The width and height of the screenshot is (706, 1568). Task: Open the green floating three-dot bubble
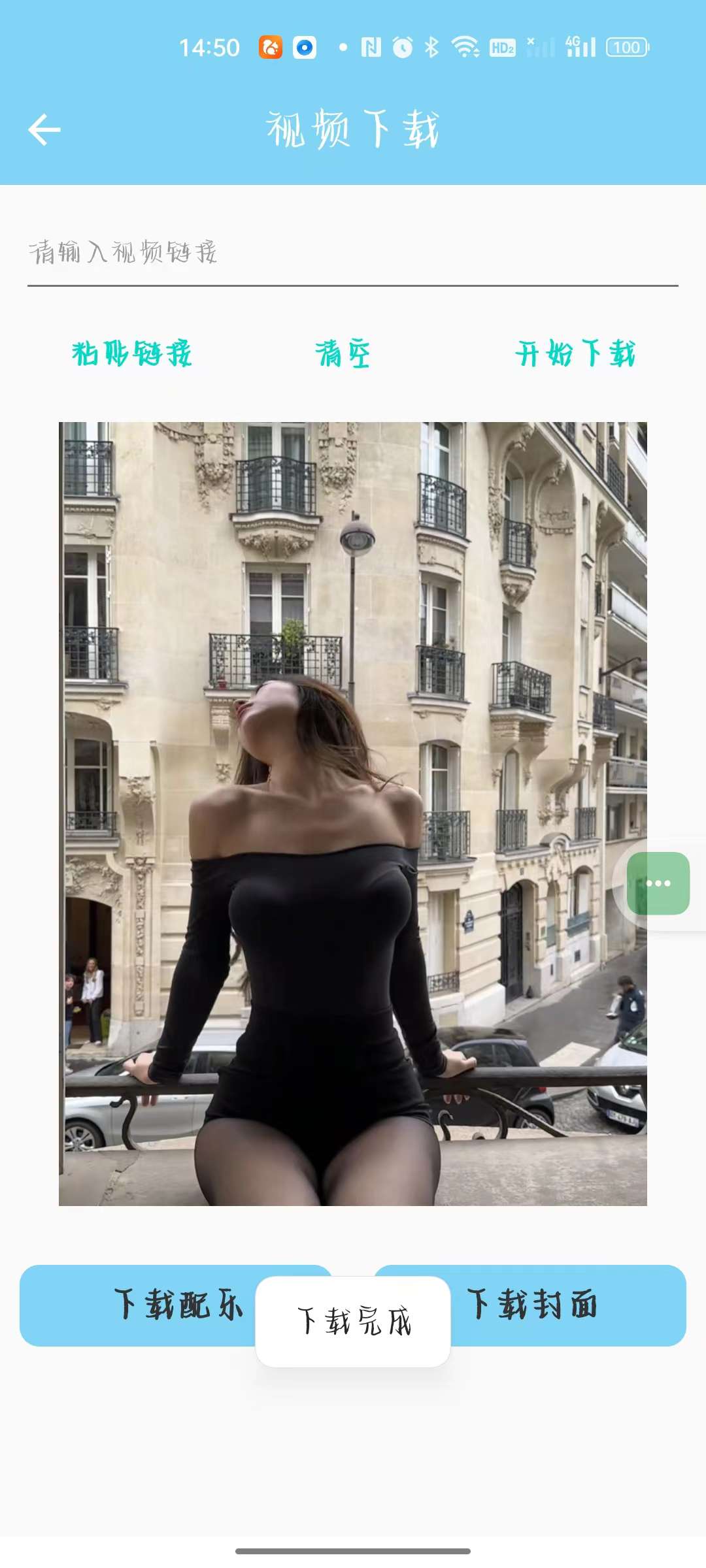click(658, 883)
